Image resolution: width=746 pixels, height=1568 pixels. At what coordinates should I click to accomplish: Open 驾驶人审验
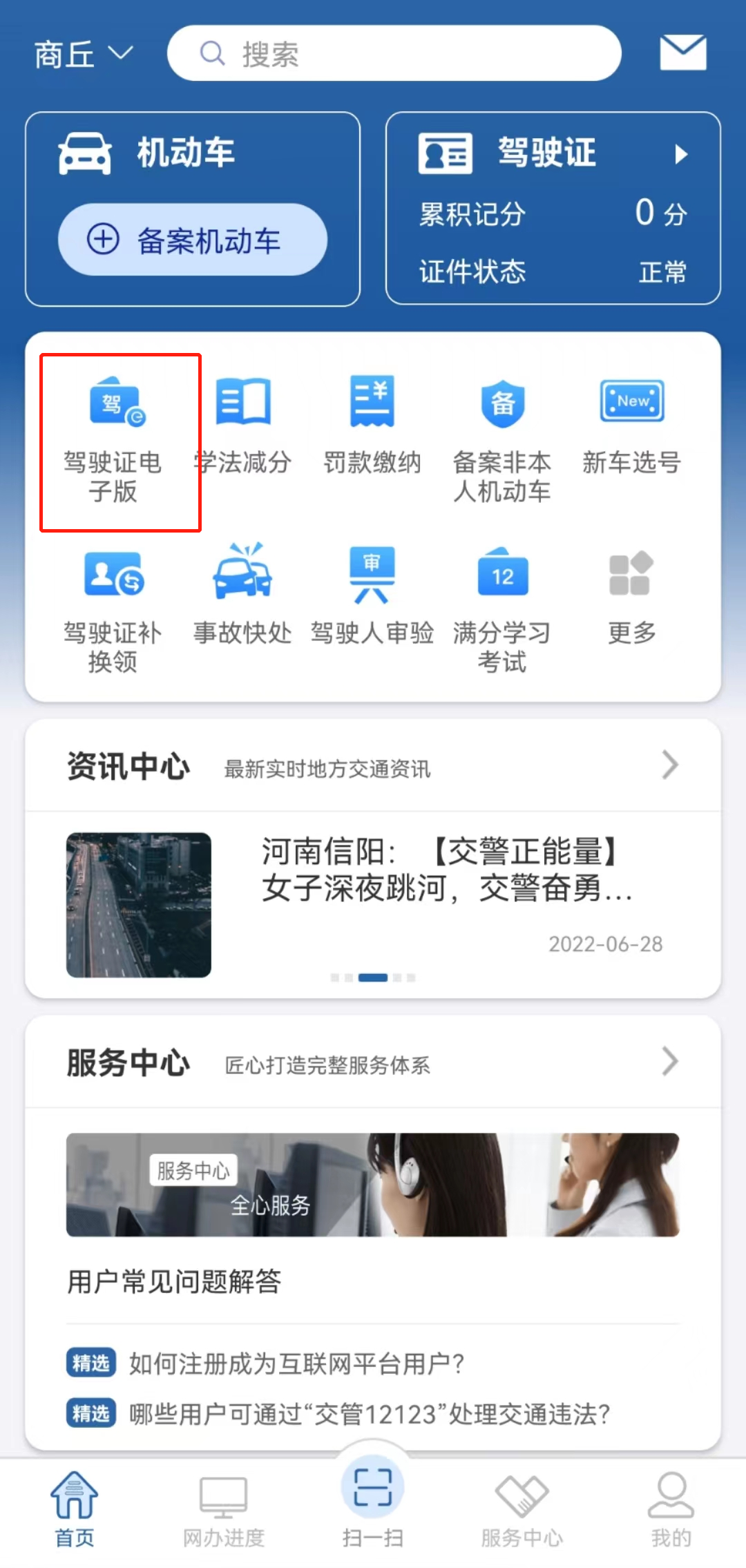click(x=372, y=595)
